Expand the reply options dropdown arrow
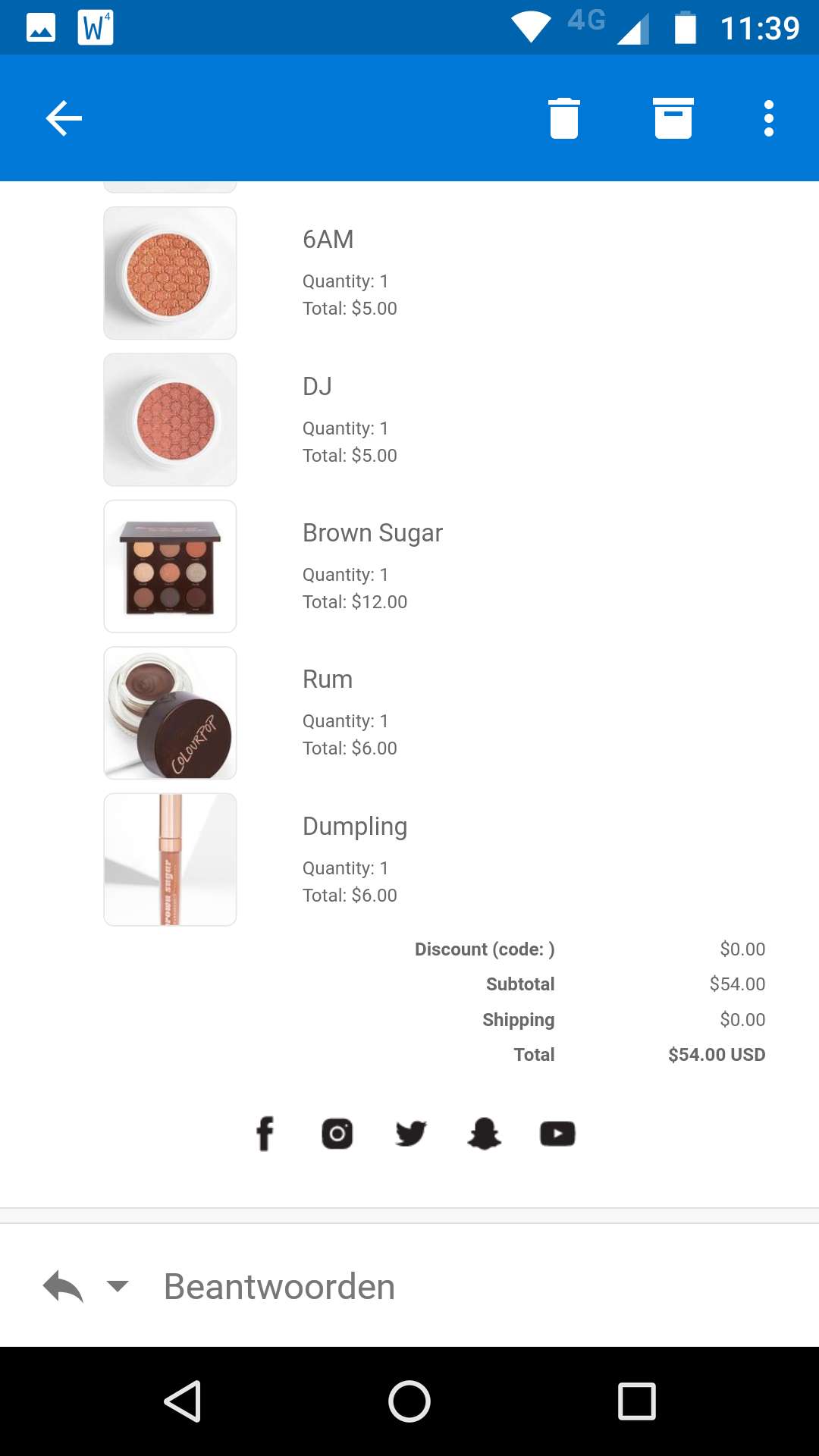Screen dimensions: 819x1456 pos(118,1285)
